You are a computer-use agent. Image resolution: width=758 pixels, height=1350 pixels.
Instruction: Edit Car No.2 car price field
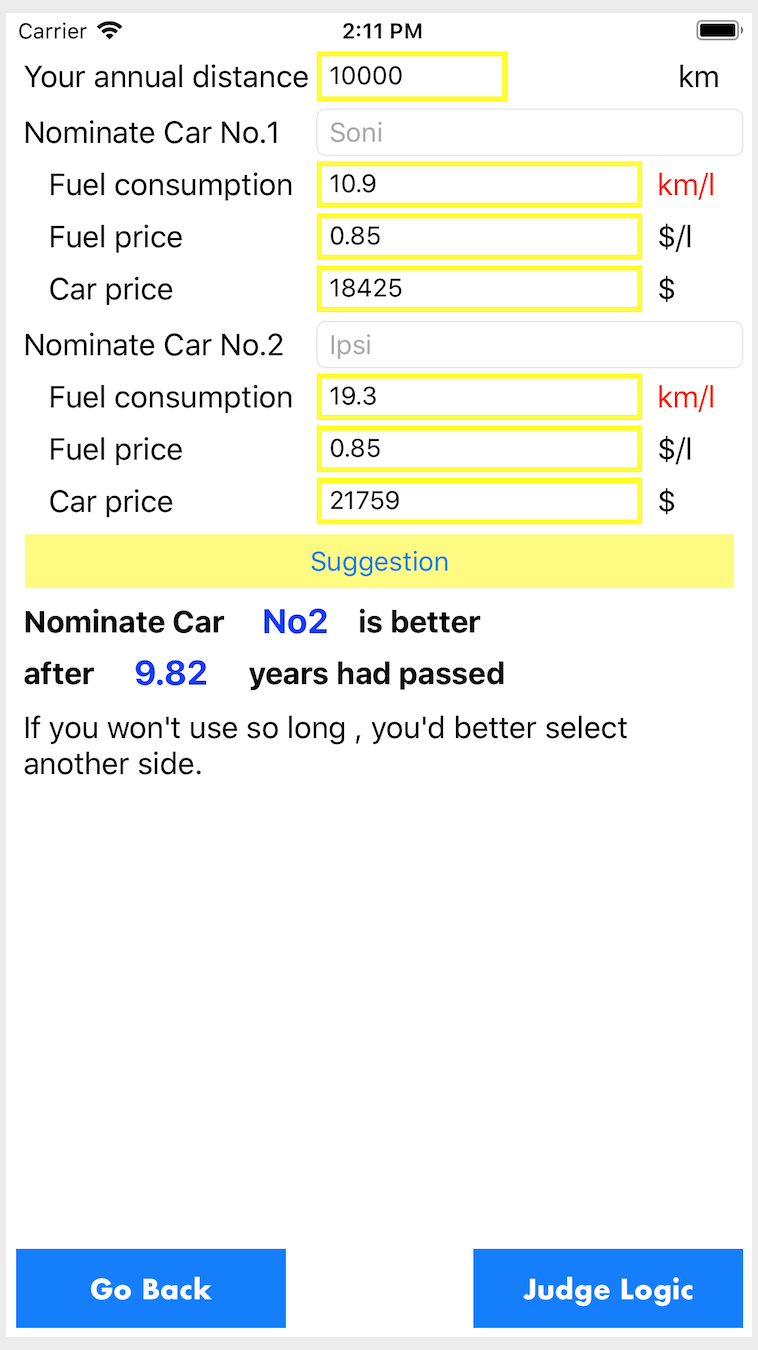pos(479,501)
